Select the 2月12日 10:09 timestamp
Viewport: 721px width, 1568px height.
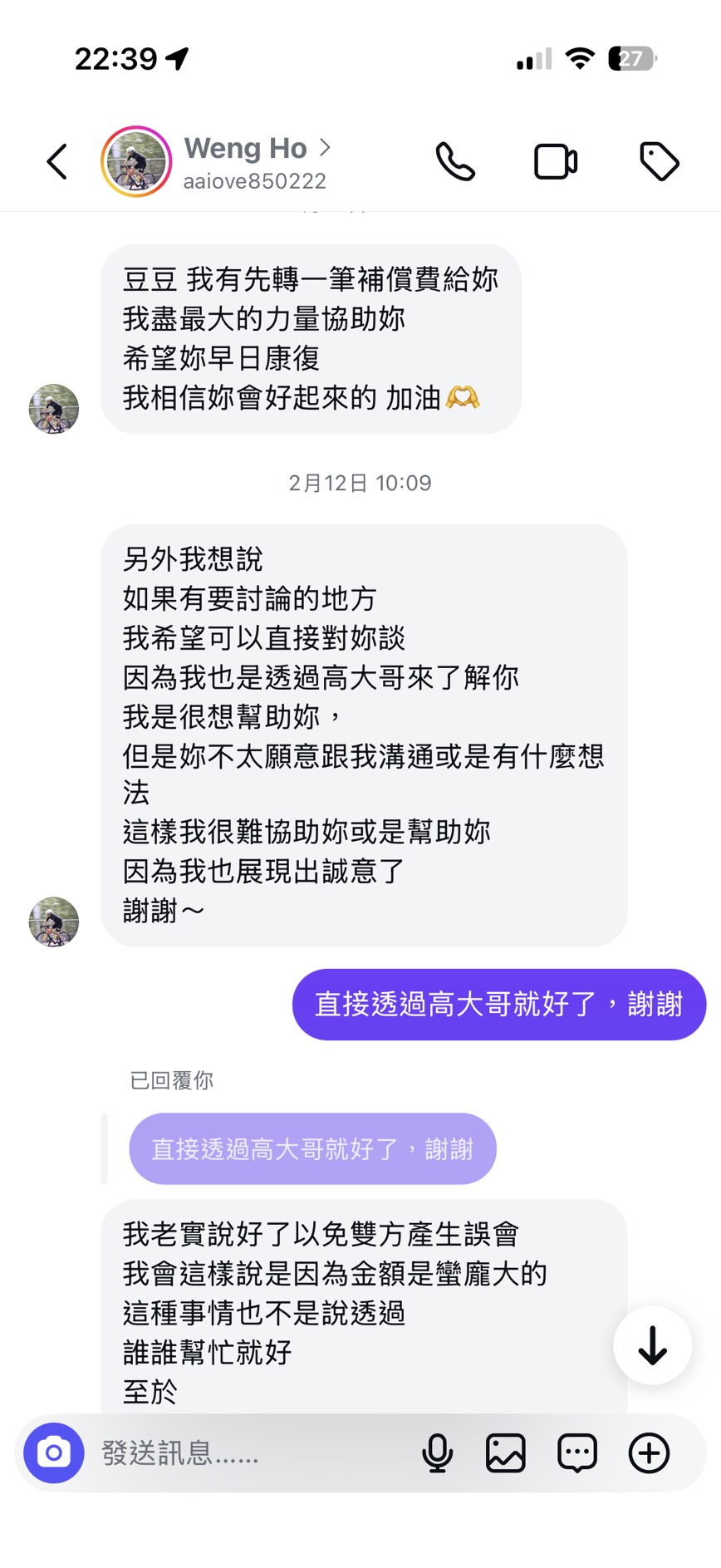click(360, 482)
